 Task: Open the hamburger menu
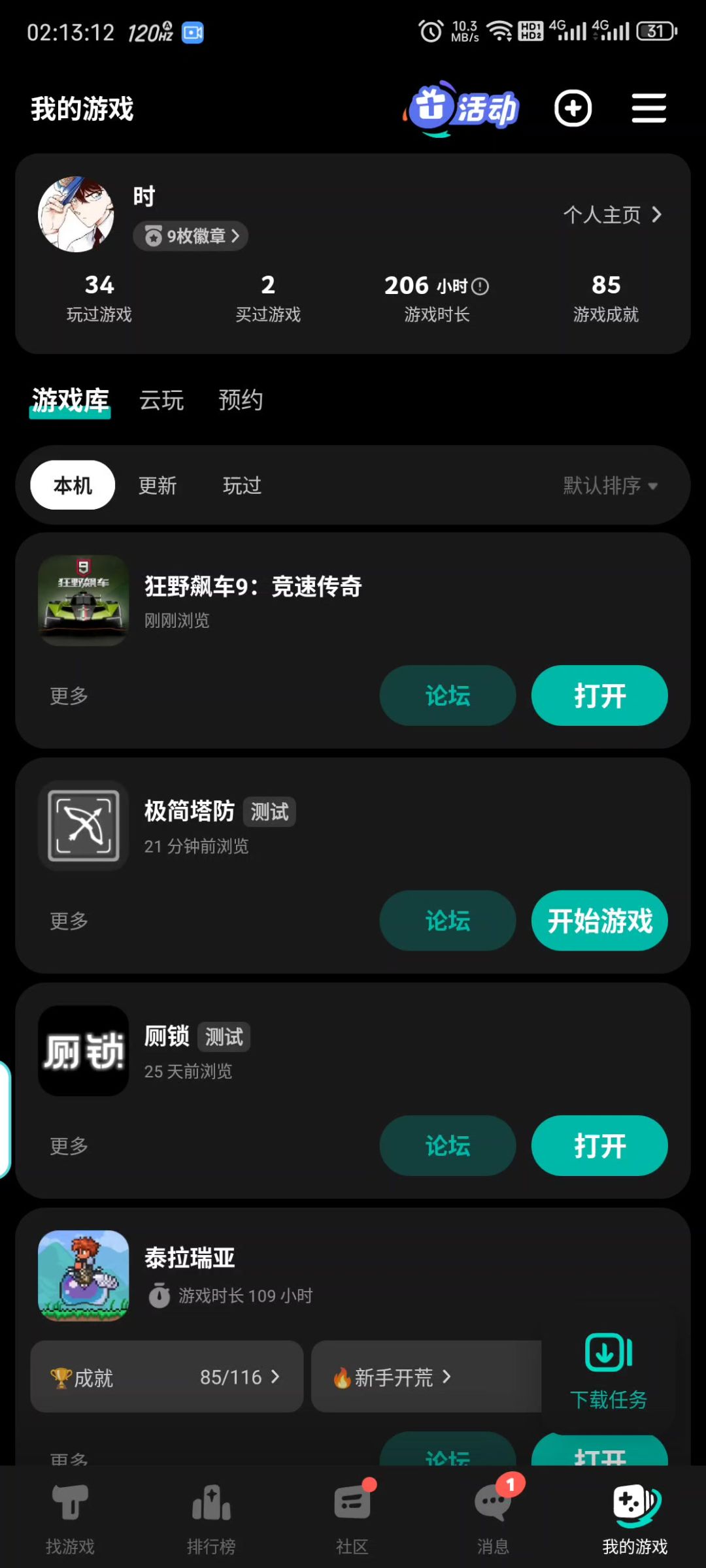pyautogui.click(x=648, y=108)
